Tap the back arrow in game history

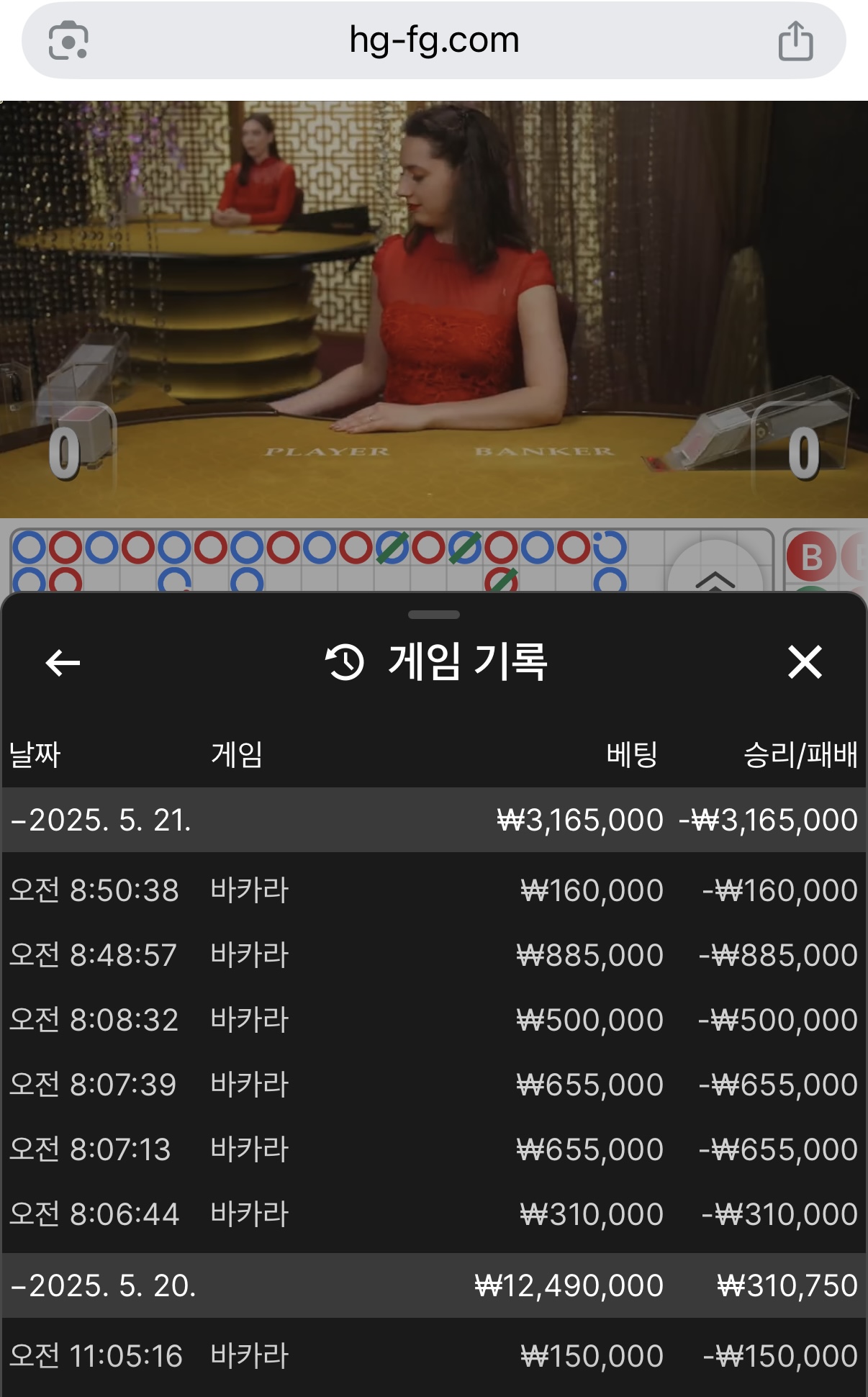click(x=63, y=662)
